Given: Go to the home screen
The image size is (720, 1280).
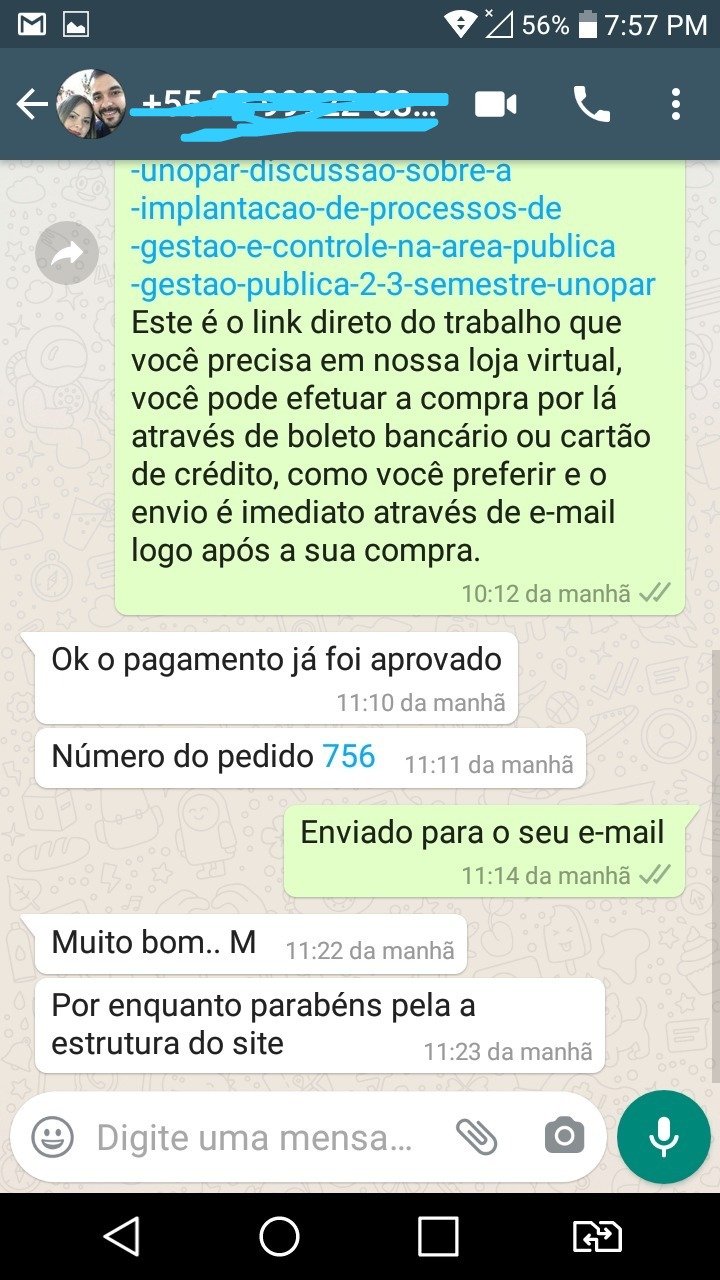Looking at the screenshot, I should tap(280, 1237).
